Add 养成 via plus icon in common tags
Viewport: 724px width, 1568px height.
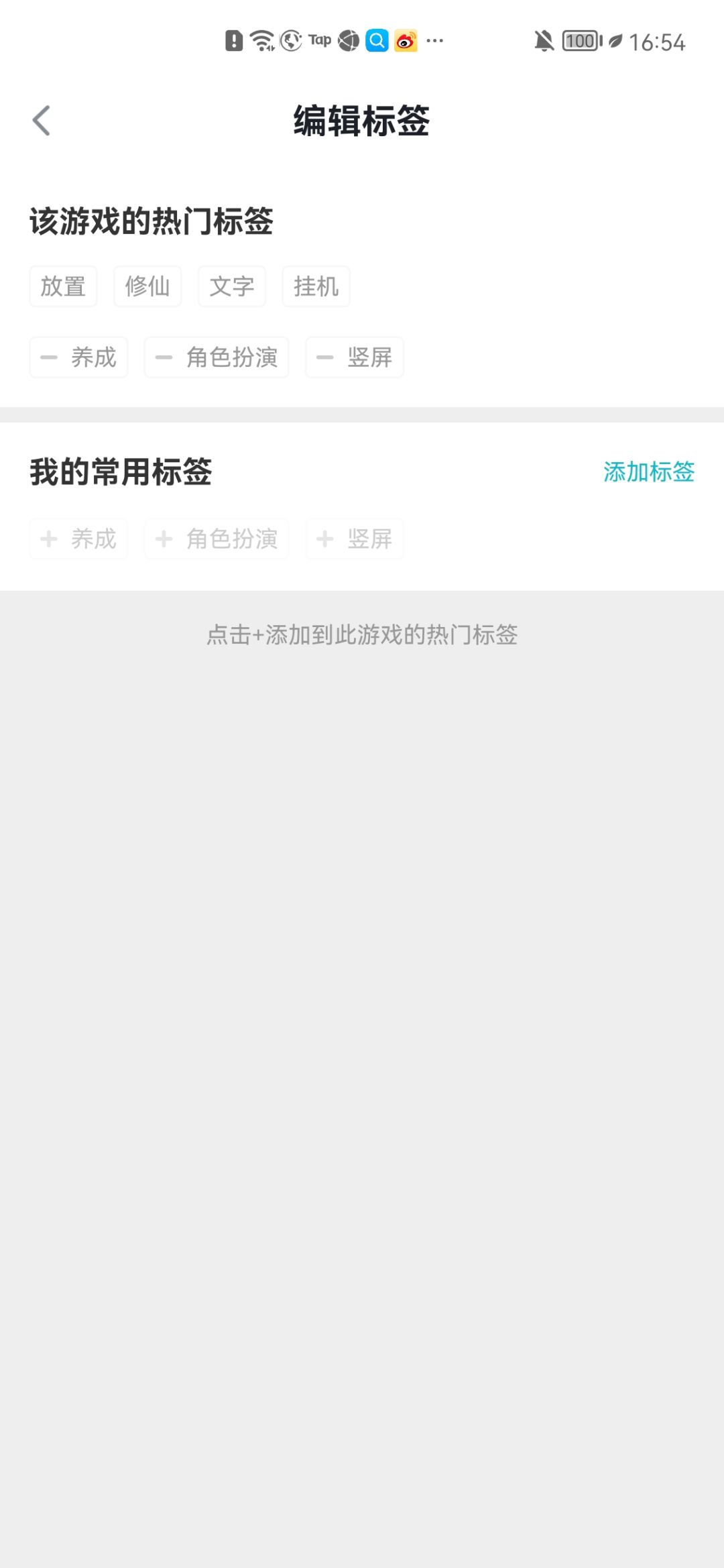pos(49,539)
